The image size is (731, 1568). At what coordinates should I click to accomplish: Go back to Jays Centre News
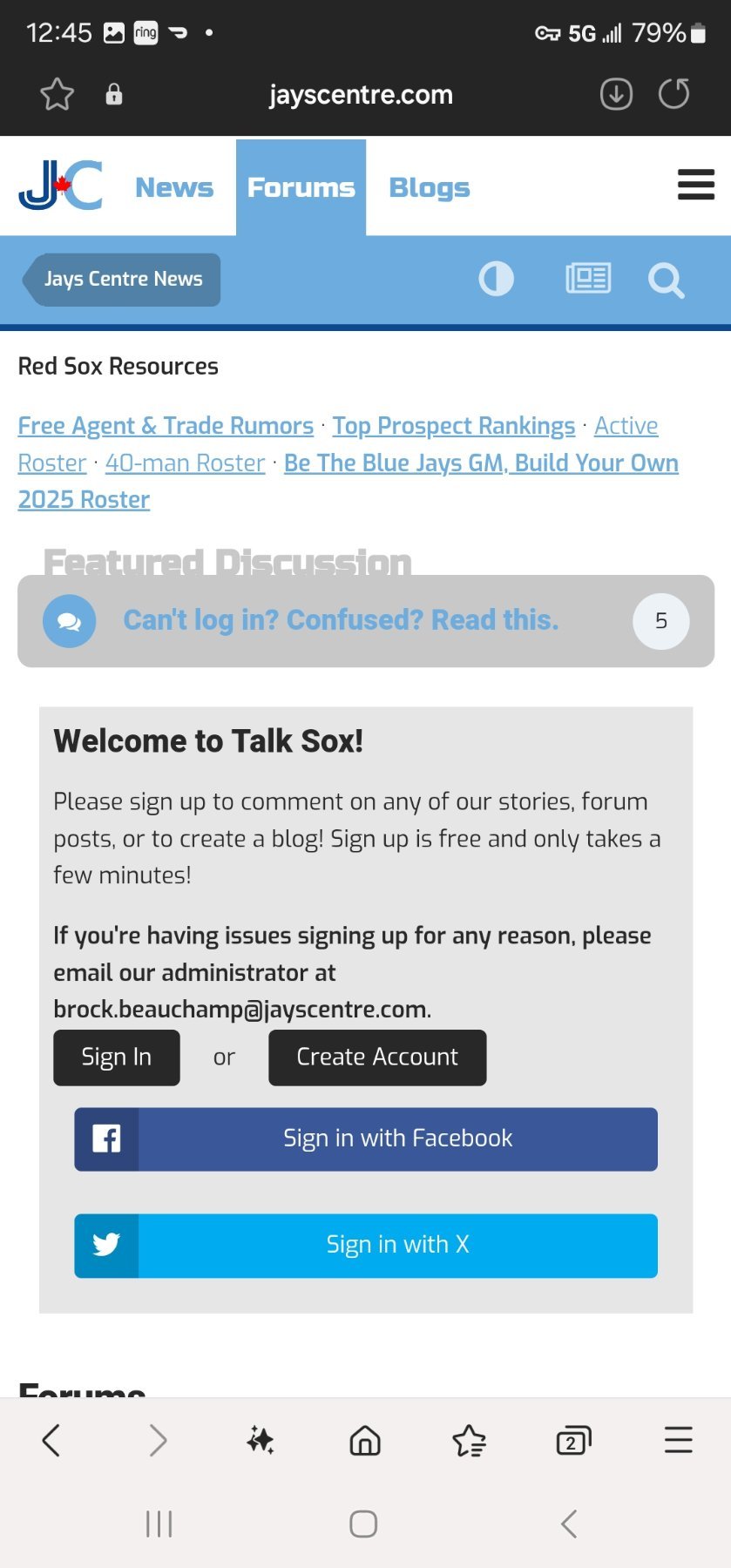click(x=122, y=280)
